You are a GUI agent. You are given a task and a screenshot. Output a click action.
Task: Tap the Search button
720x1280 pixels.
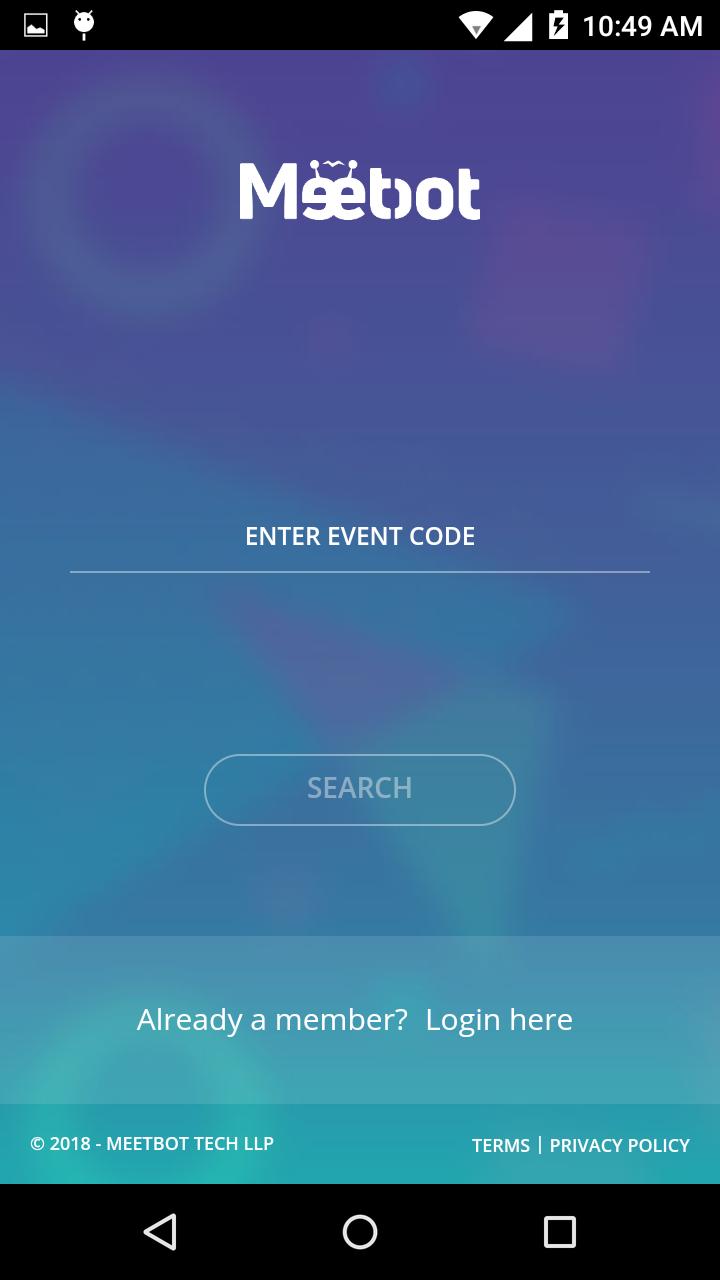pyautogui.click(x=360, y=789)
